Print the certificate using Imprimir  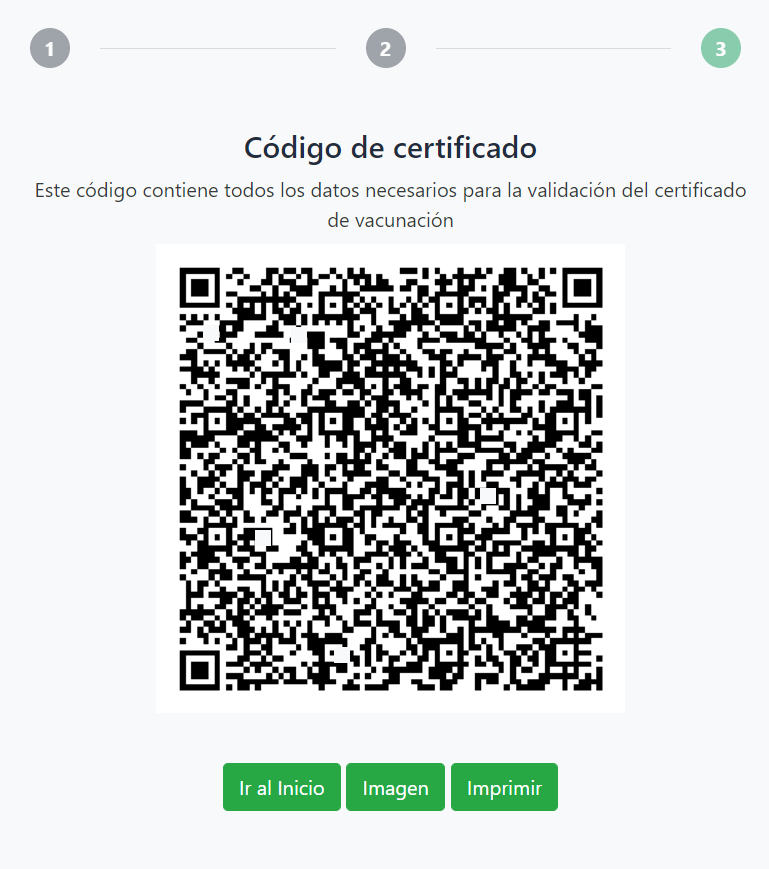click(x=504, y=787)
